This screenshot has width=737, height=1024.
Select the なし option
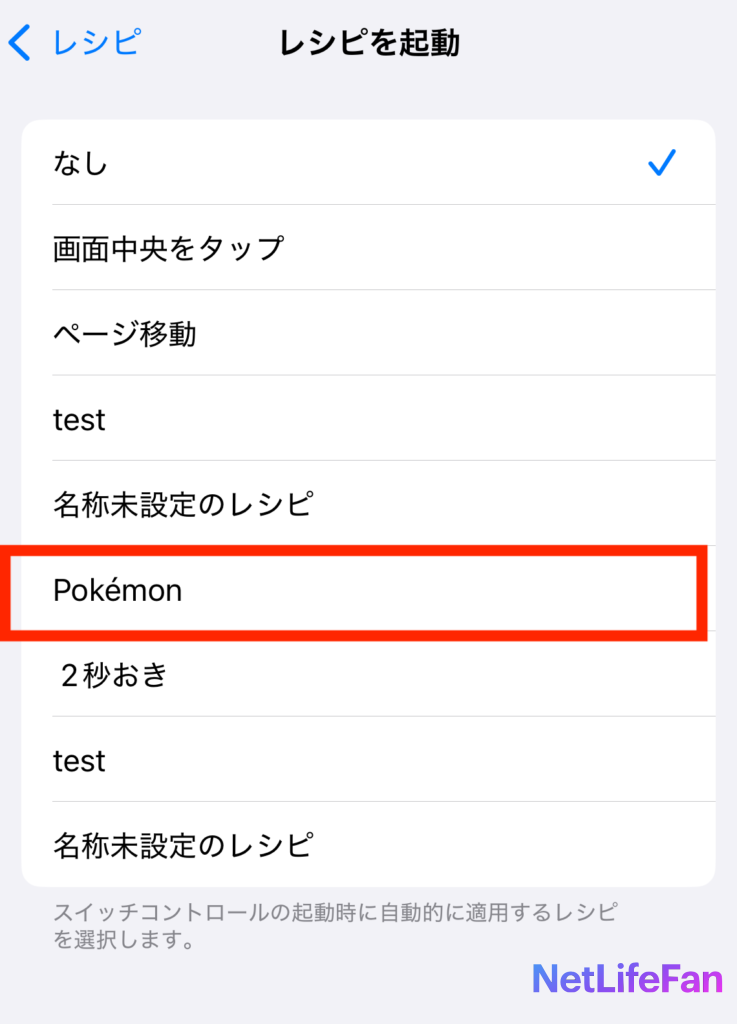coord(368,163)
